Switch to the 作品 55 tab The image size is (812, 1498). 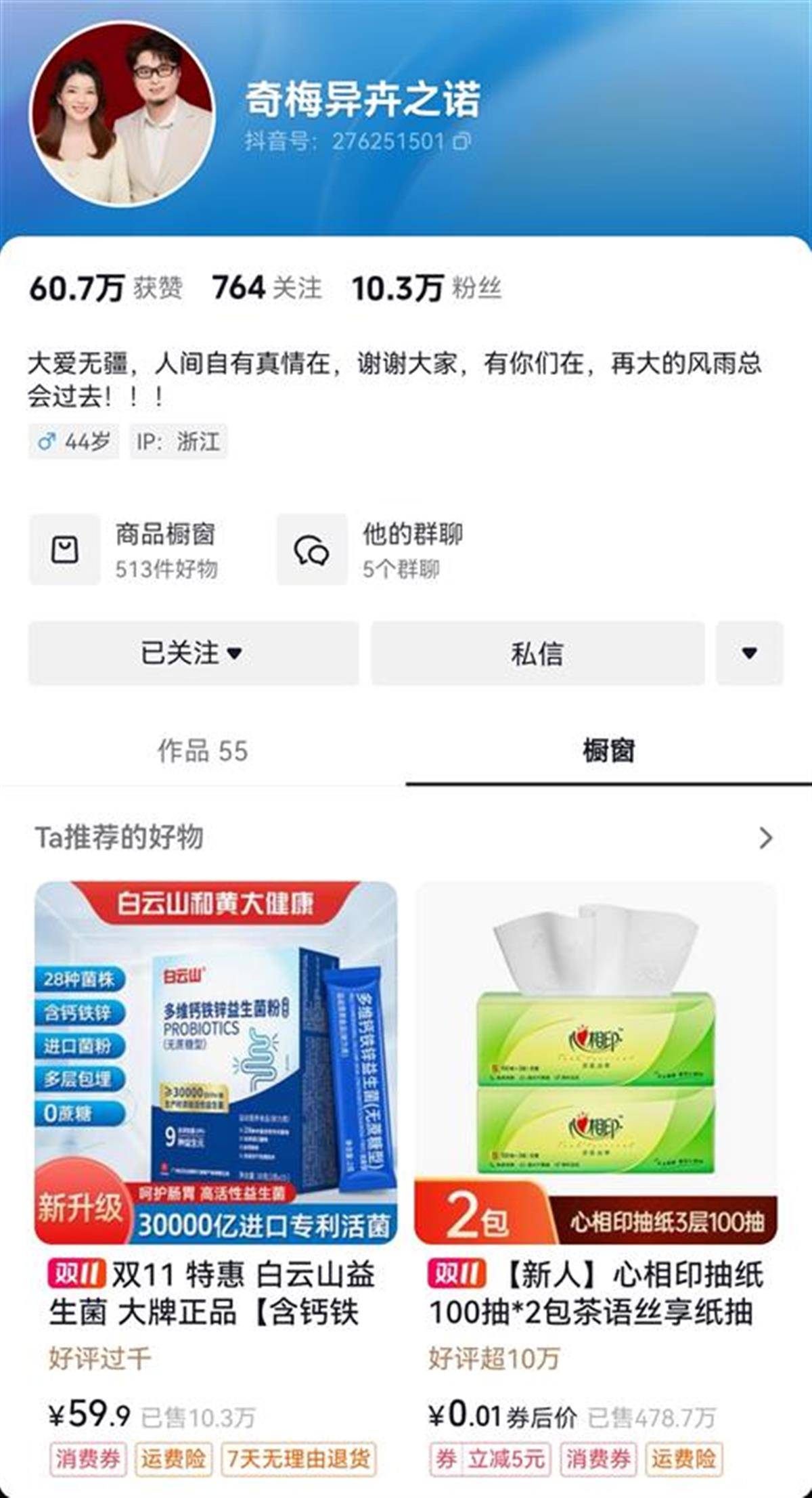coord(203,751)
